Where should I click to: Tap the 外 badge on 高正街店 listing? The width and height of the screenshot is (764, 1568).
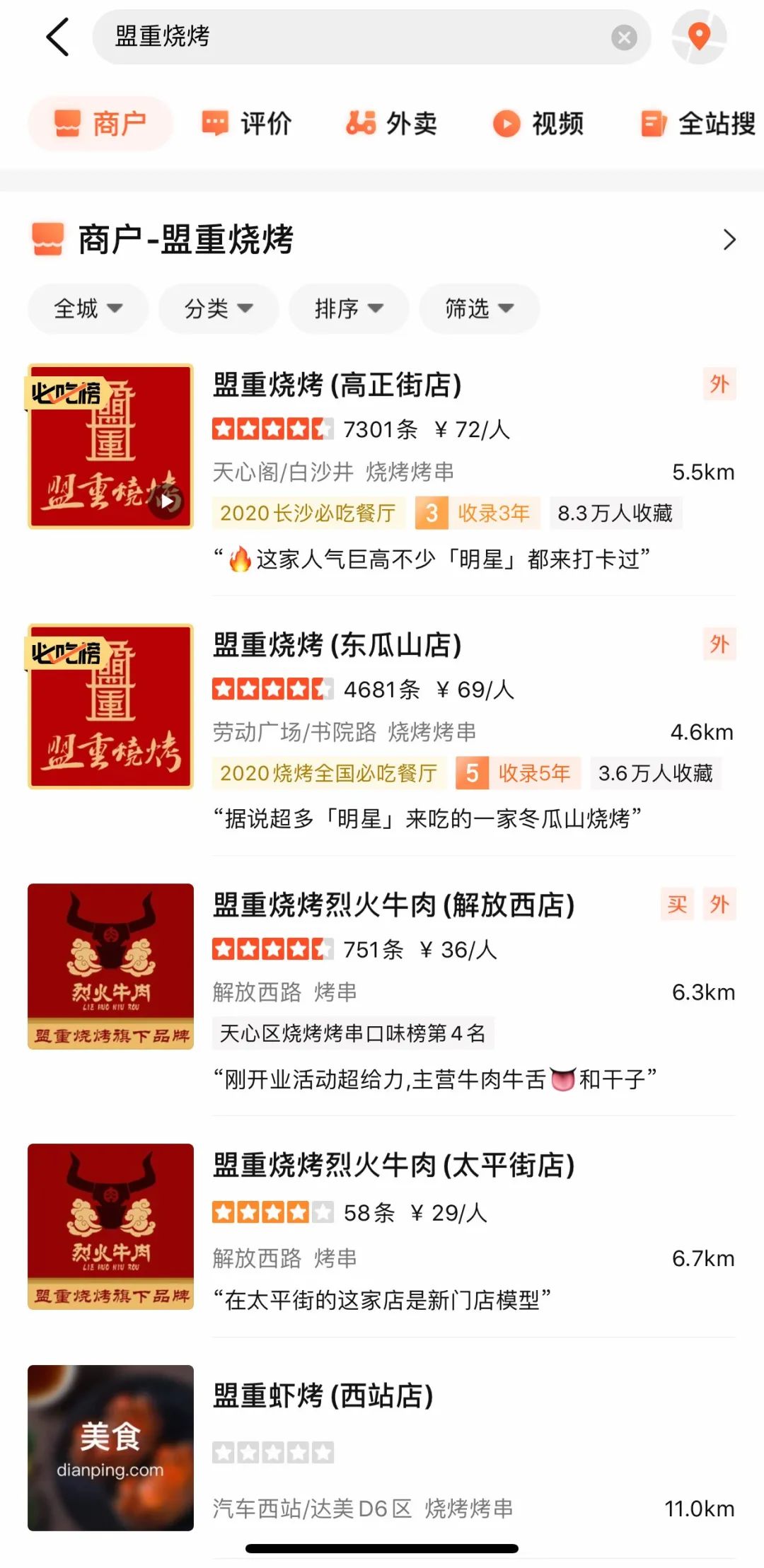pyautogui.click(x=719, y=384)
